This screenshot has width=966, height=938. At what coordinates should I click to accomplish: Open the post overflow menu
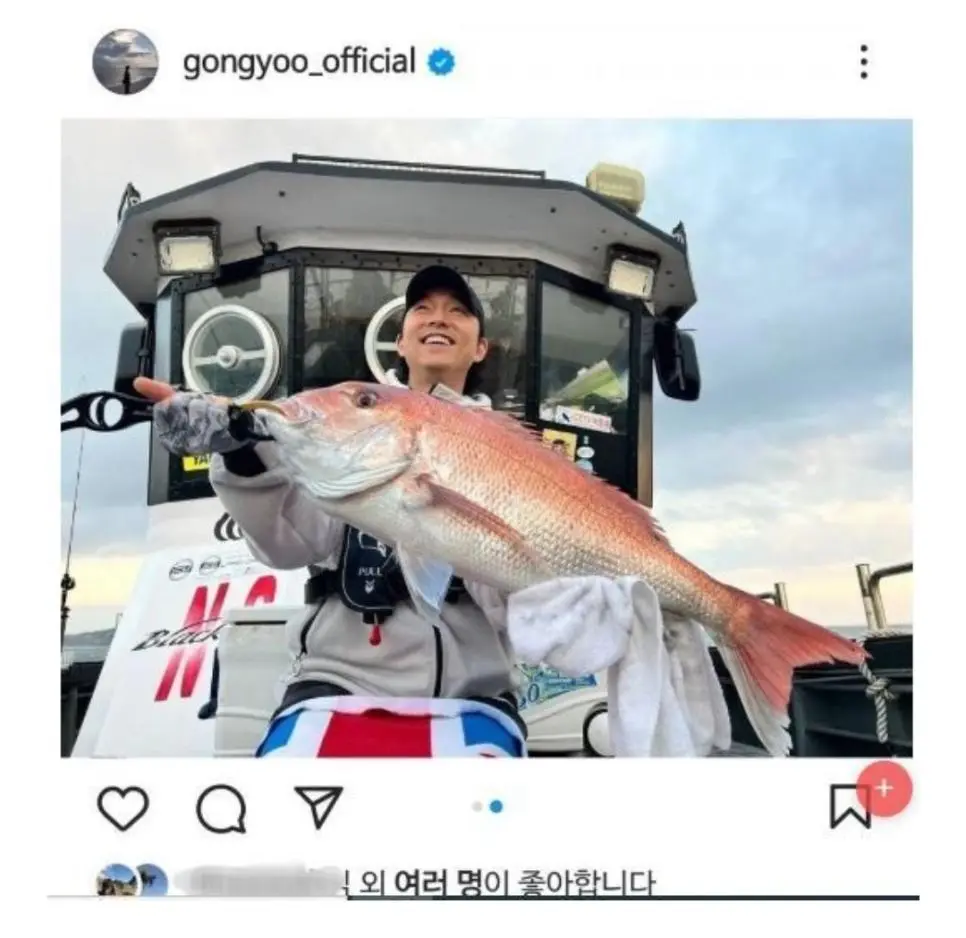[x=863, y=62]
